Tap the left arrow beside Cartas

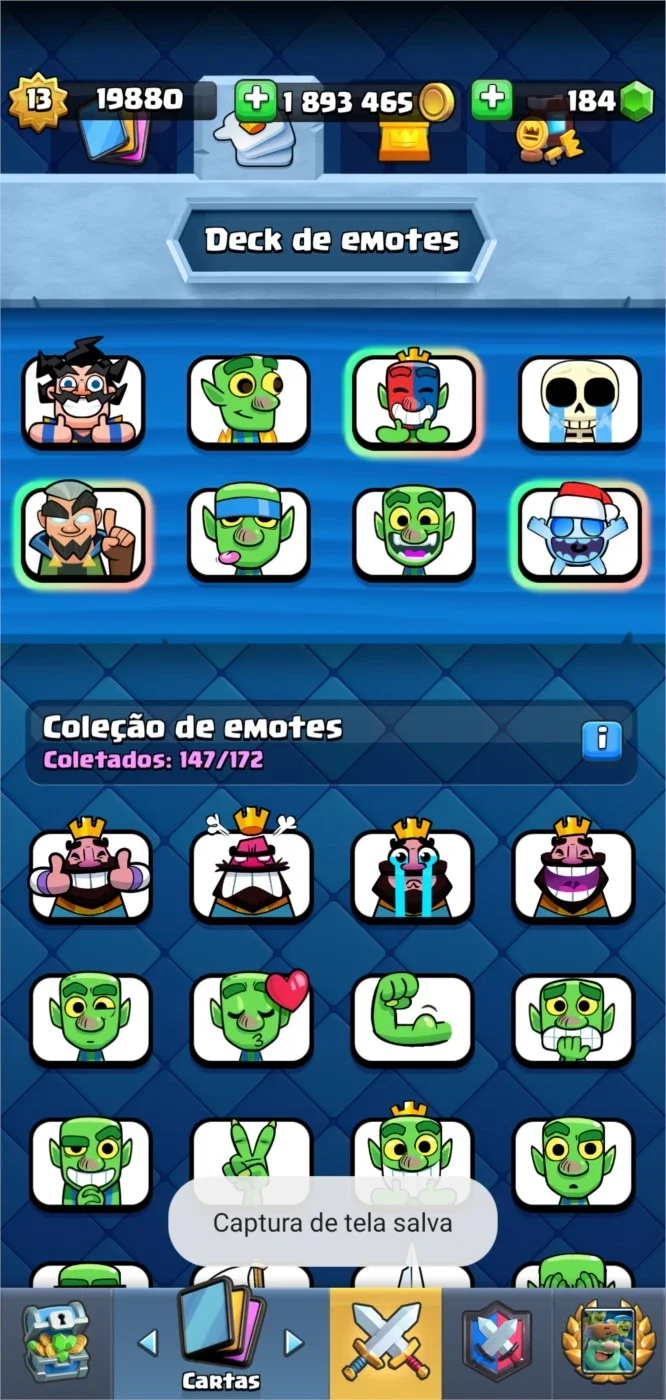click(147, 1342)
